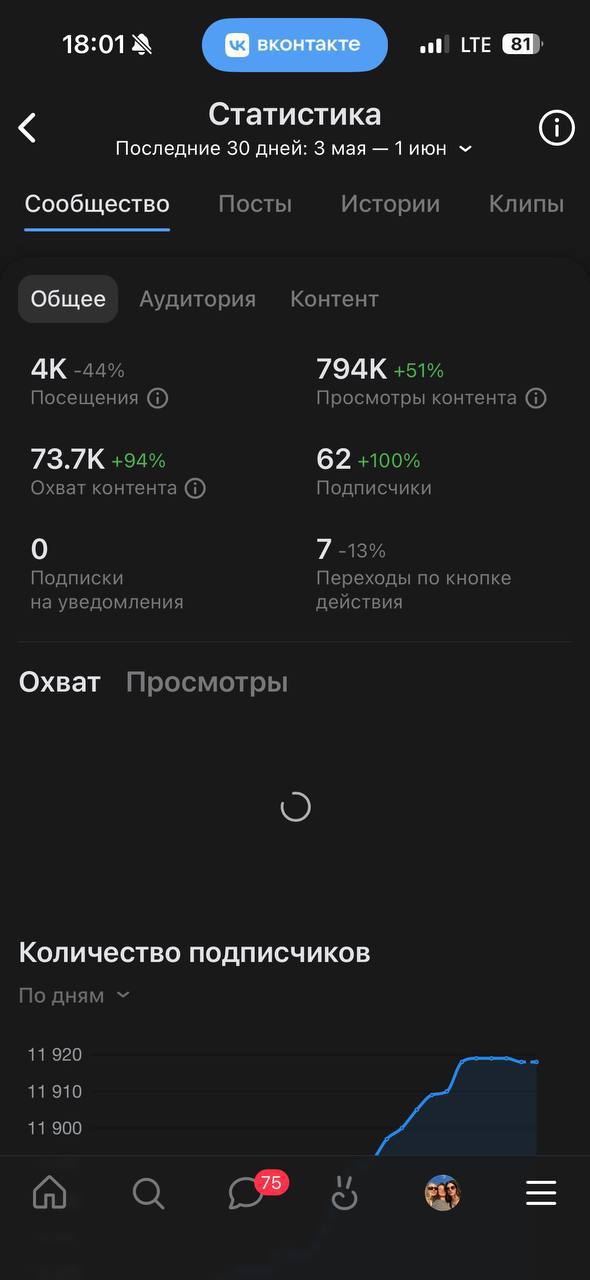Switch to the Истории tab

pyautogui.click(x=390, y=204)
